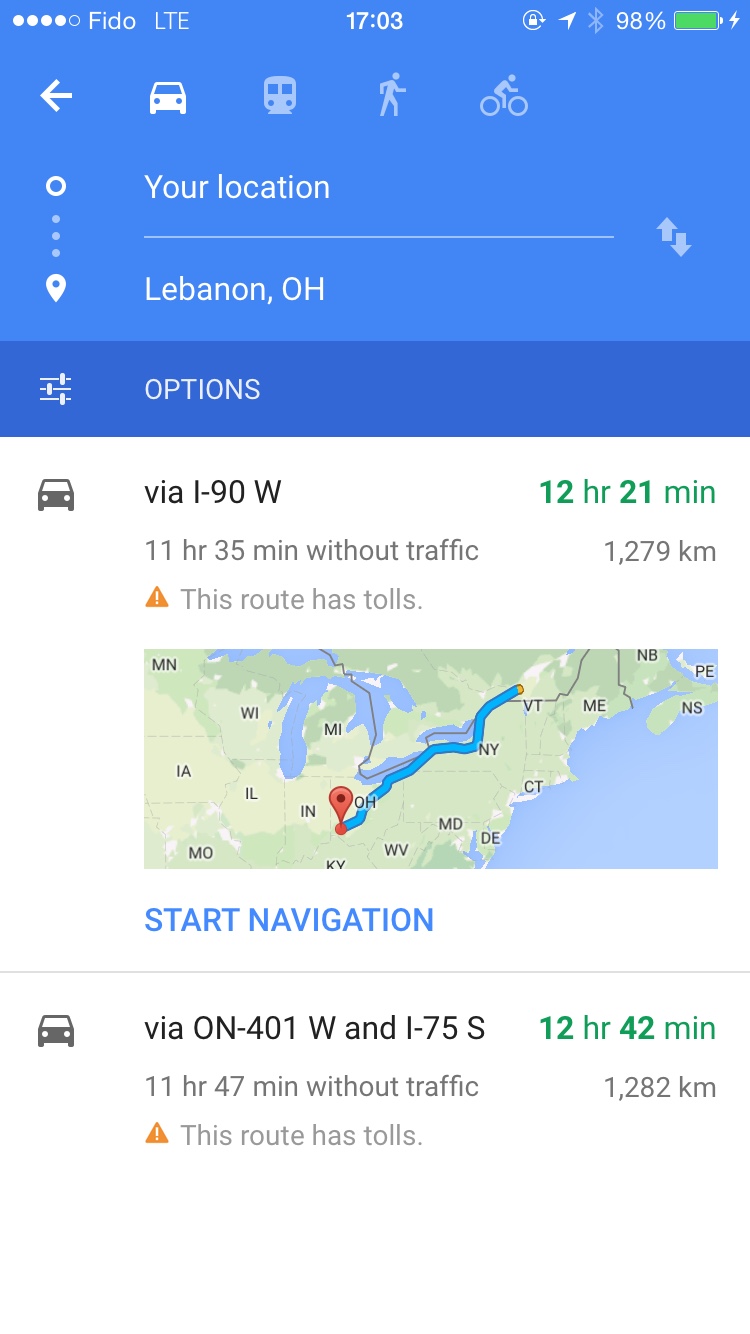Open route OPTIONS
Viewport: 750px width, 1334px height.
202,389
